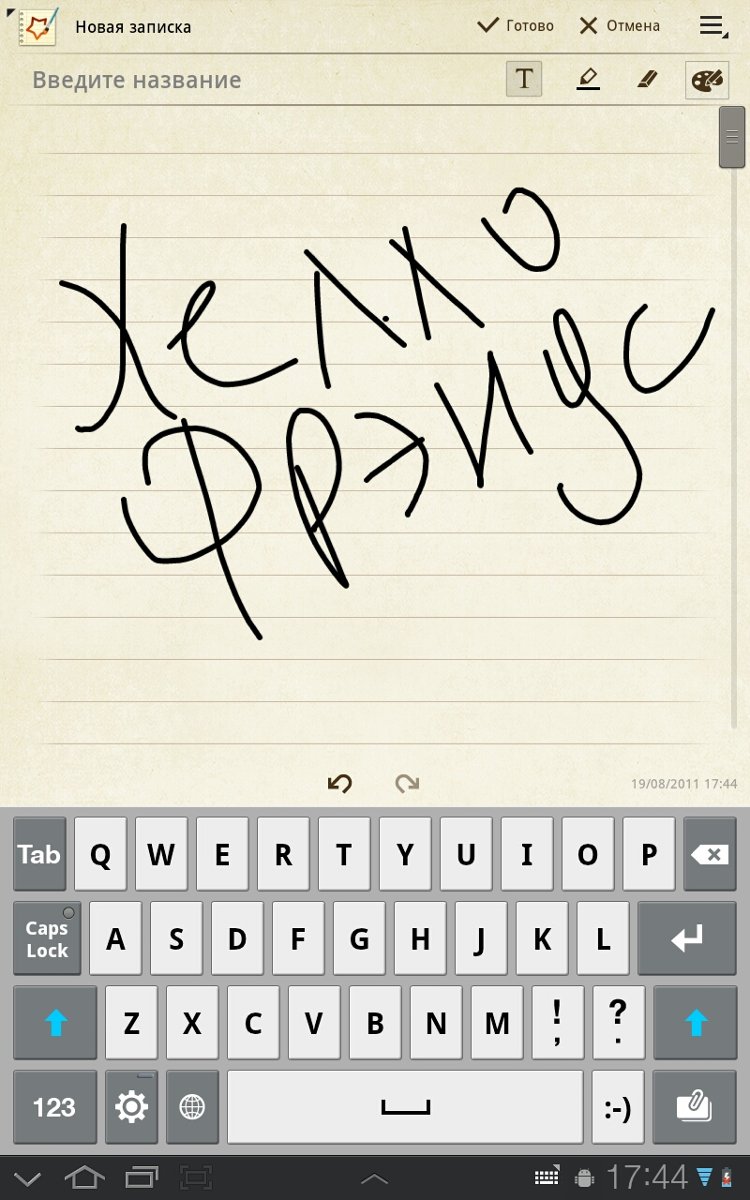Go to the home screen

tap(85, 1178)
